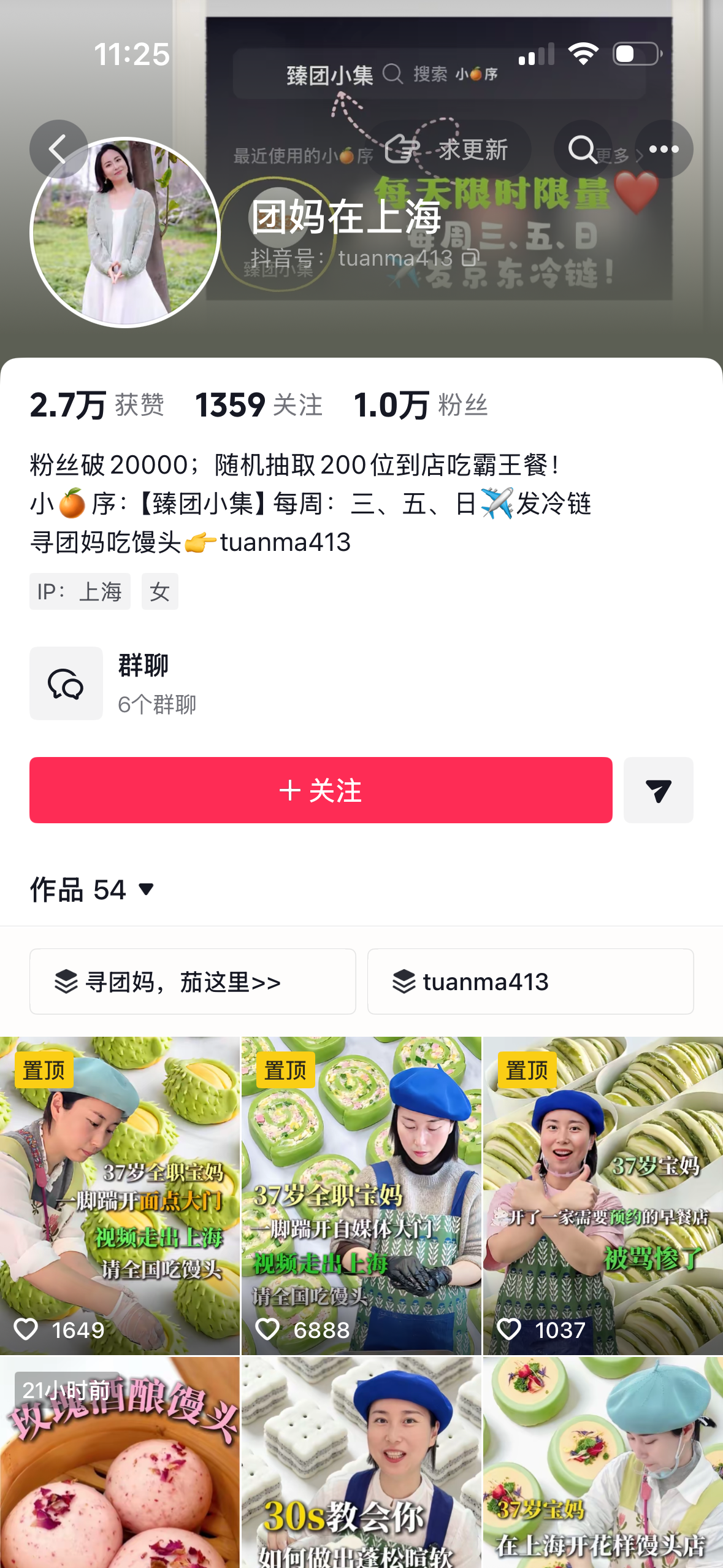This screenshot has width=723, height=1568.
Task: Open the 玫瑰酒酿馒头 video from 21小时前
Action: (120, 1462)
